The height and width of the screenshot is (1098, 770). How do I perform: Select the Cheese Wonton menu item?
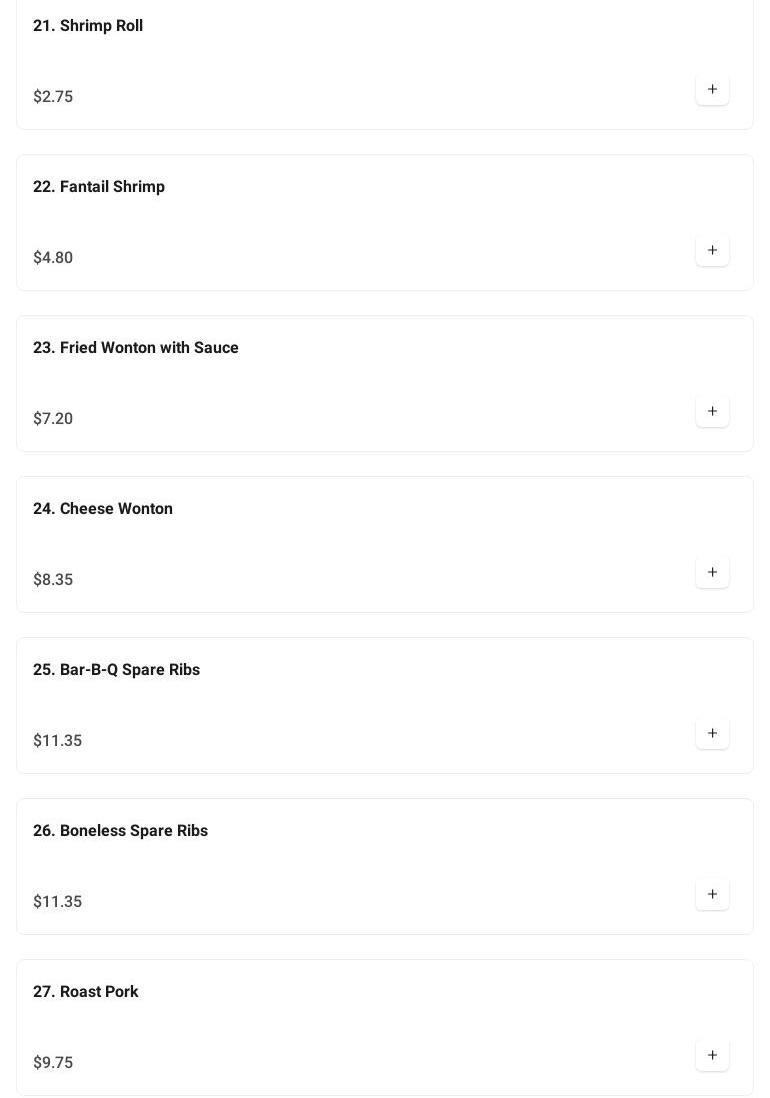103,509
